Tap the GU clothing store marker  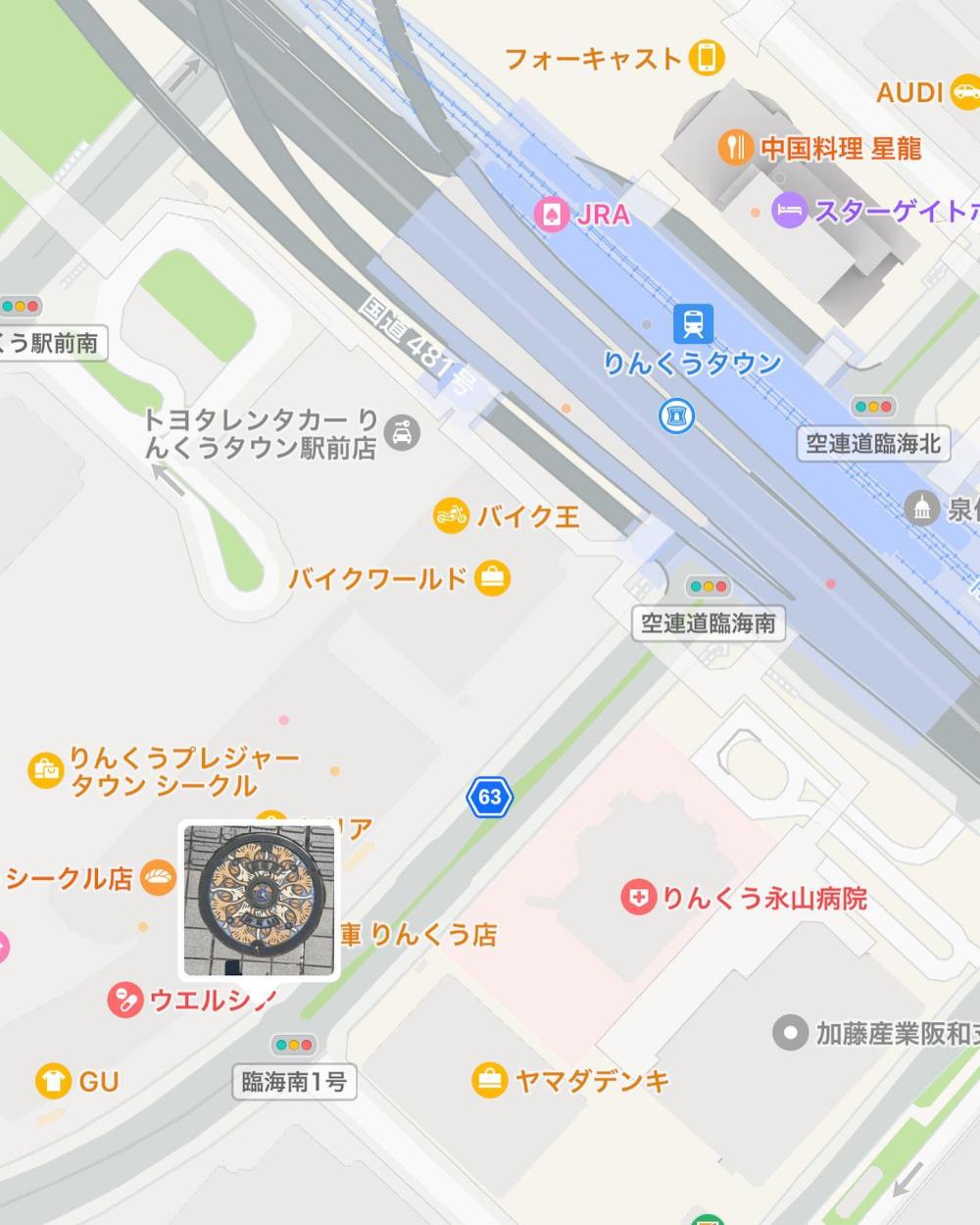coord(53,1081)
